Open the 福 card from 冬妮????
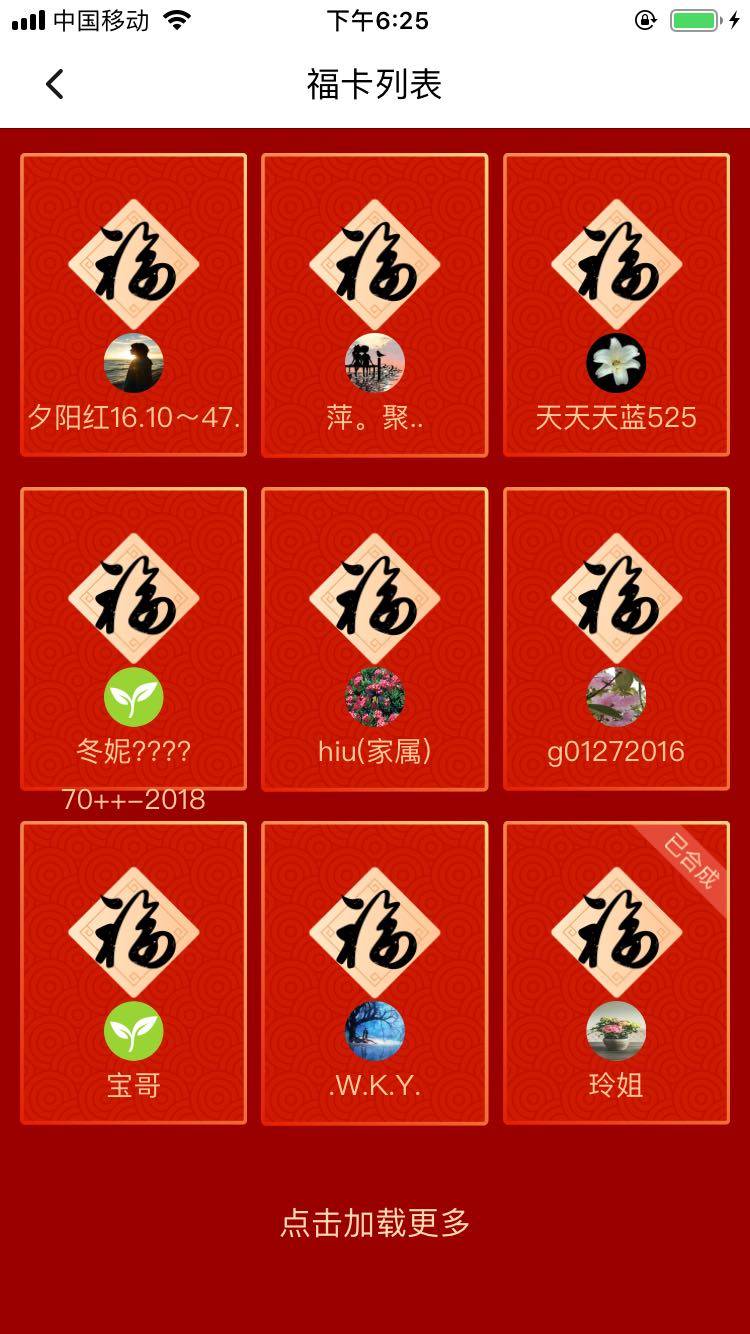 tap(133, 638)
